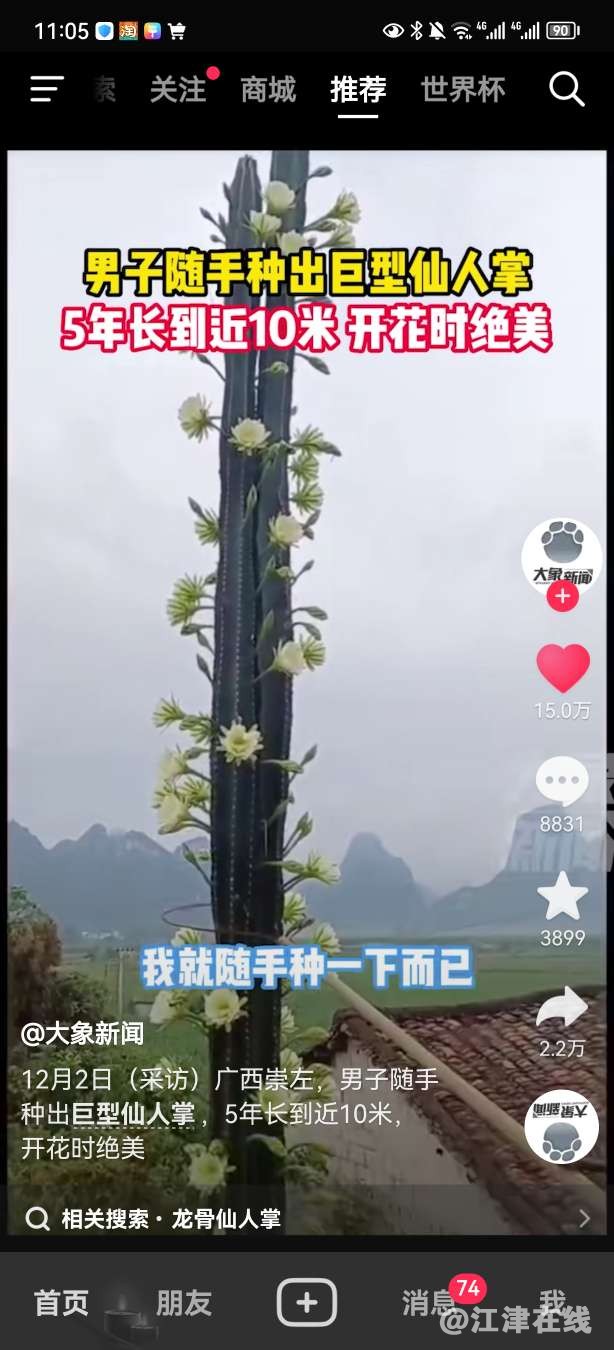
Task: Like this video with the heart
Action: (563, 669)
